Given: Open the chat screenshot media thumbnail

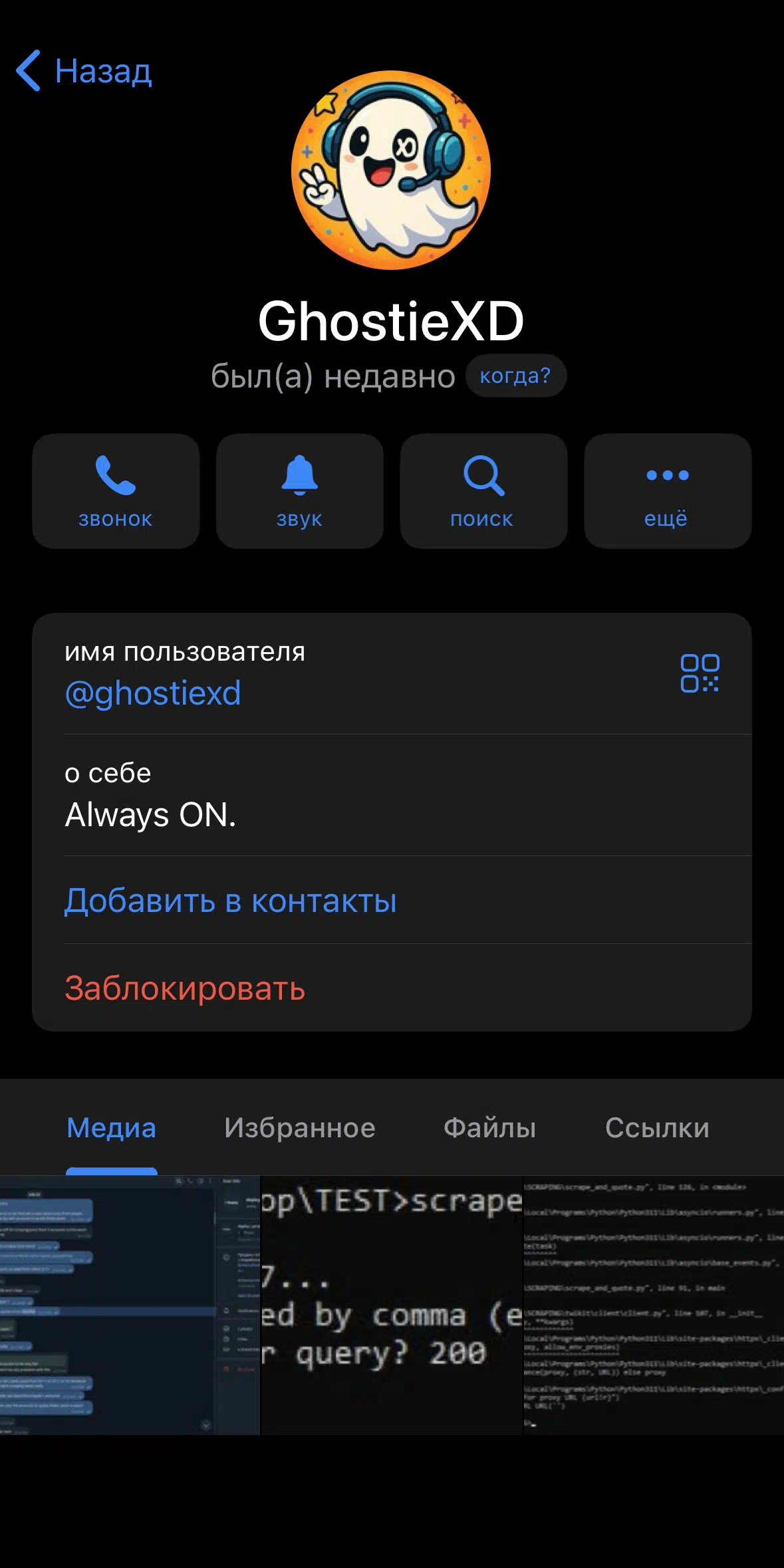Looking at the screenshot, I should coord(130,1305).
